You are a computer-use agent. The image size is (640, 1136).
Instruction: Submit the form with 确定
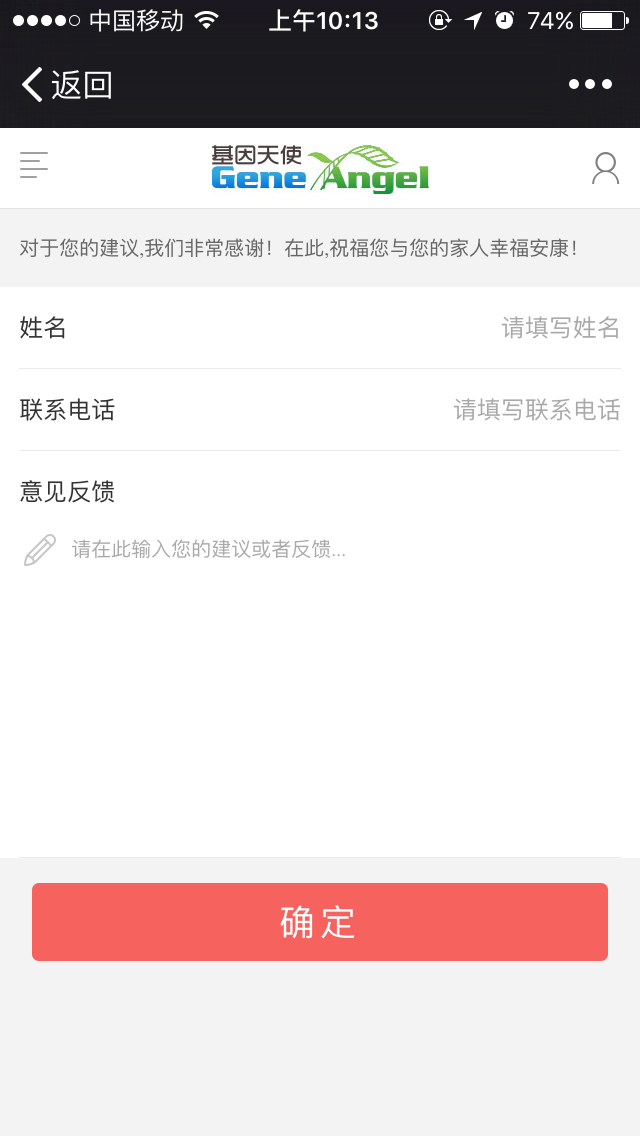click(x=320, y=922)
